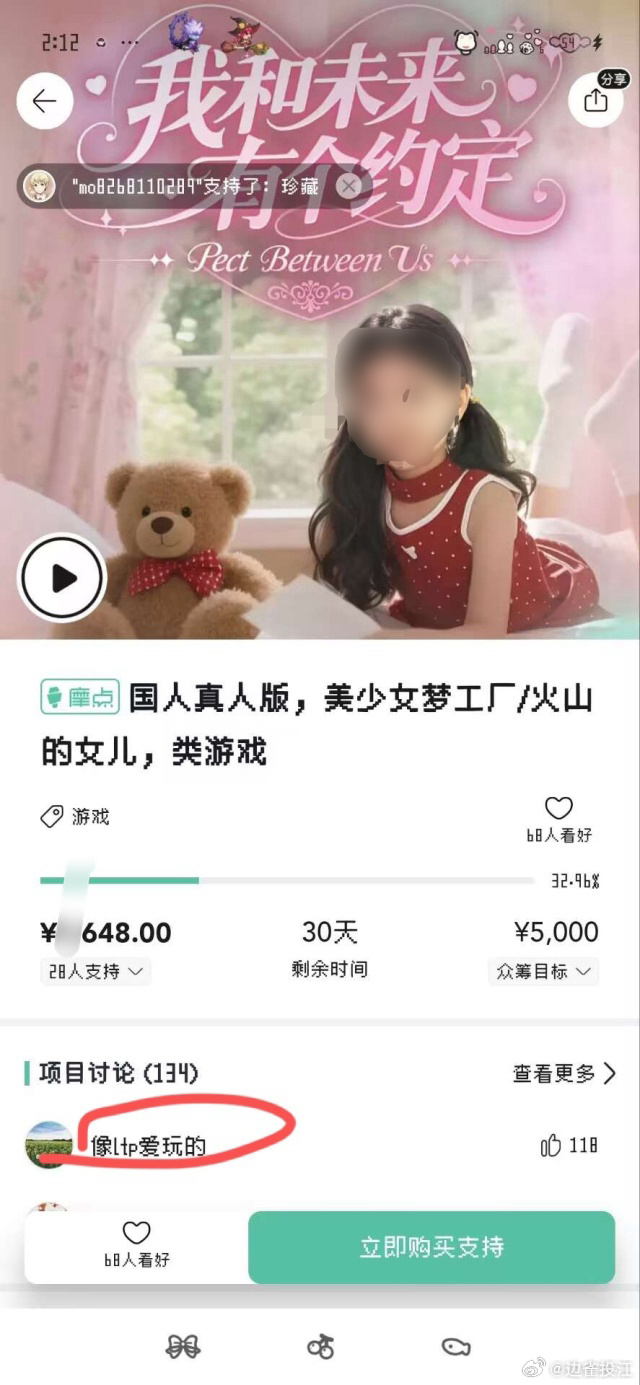
Task: Tap the fish icon back button
Action: click(456, 1347)
